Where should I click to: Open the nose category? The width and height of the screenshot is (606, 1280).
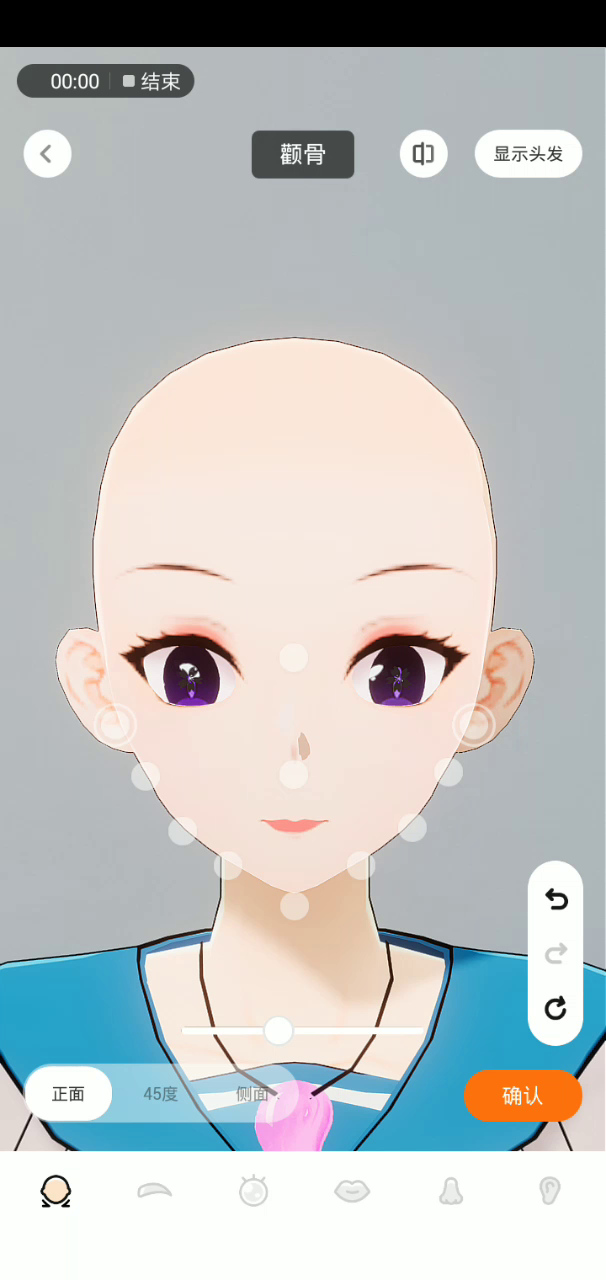(x=451, y=1190)
